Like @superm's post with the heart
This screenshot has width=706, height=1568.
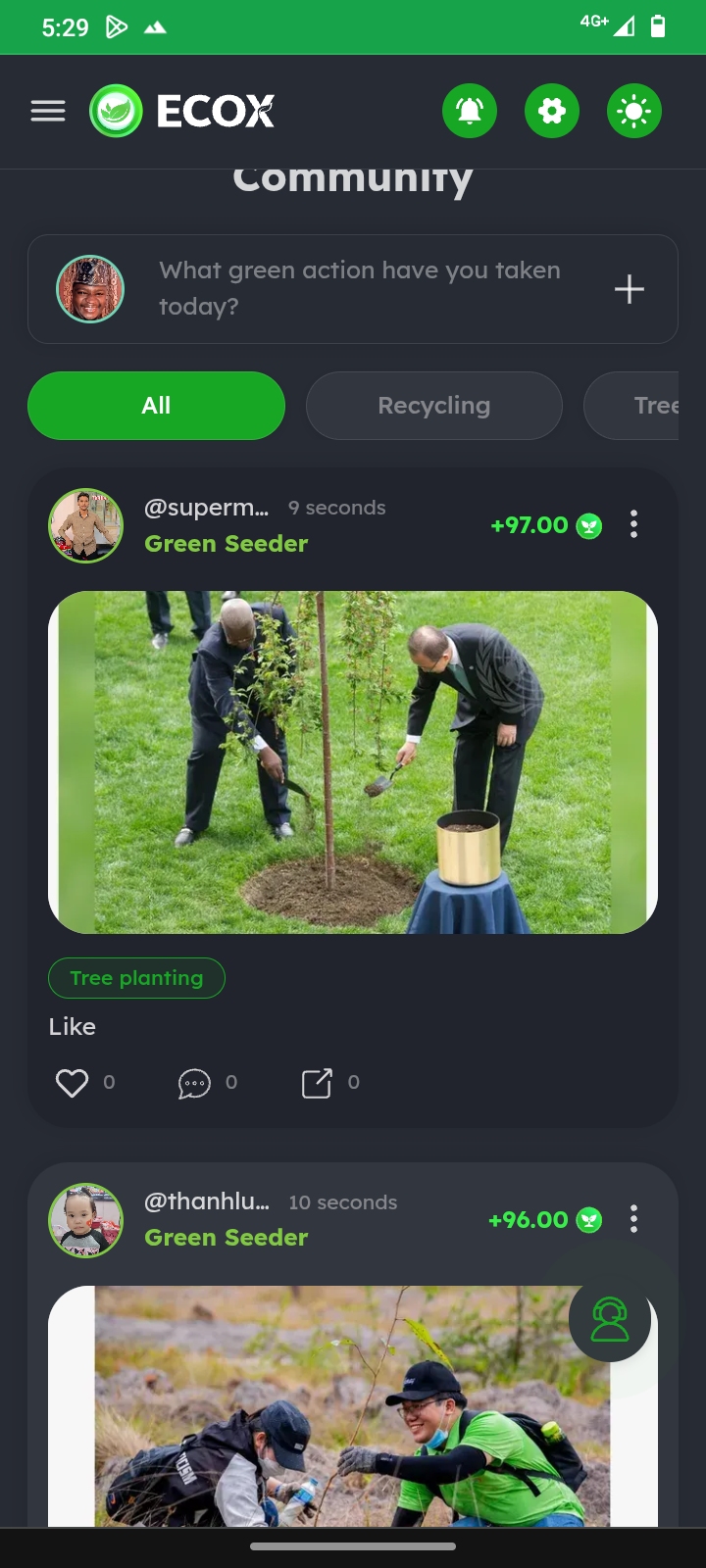72,1083
